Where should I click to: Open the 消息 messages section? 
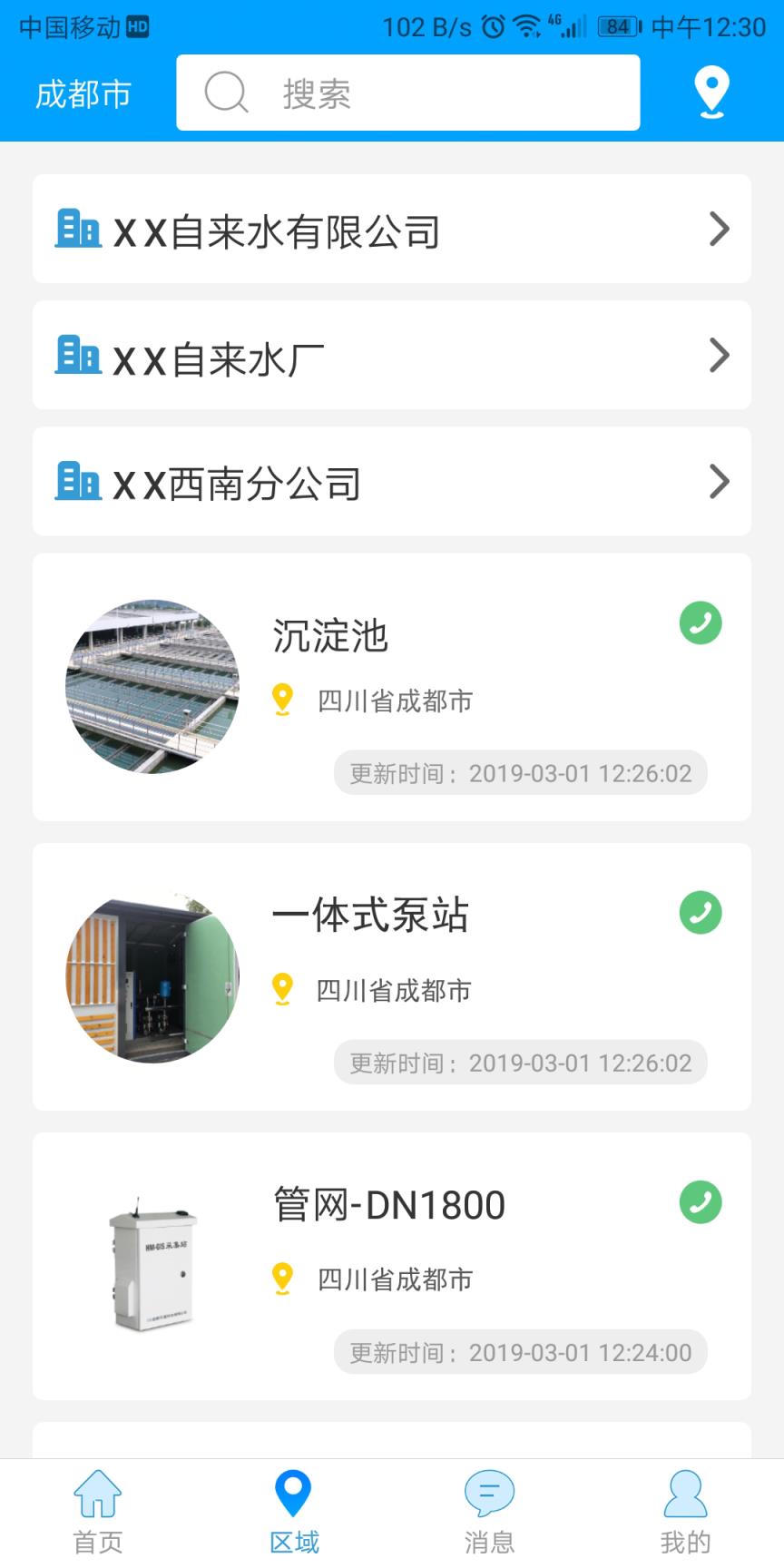point(489,1506)
